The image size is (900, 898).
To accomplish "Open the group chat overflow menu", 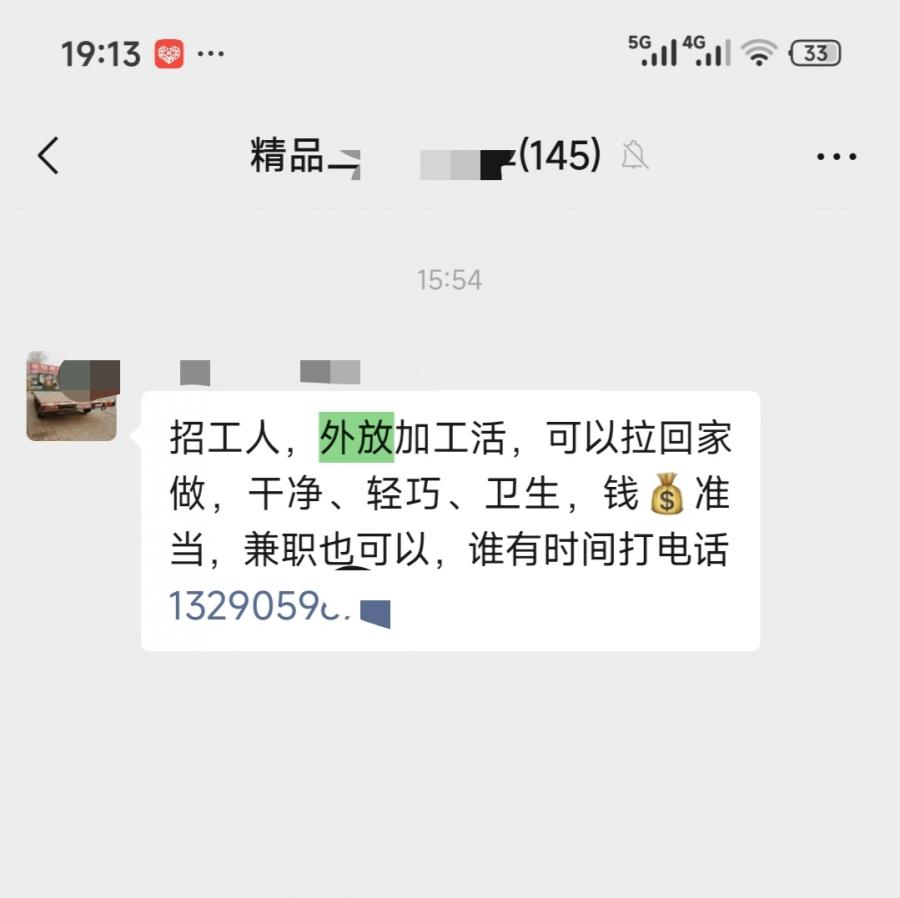I will (836, 157).
